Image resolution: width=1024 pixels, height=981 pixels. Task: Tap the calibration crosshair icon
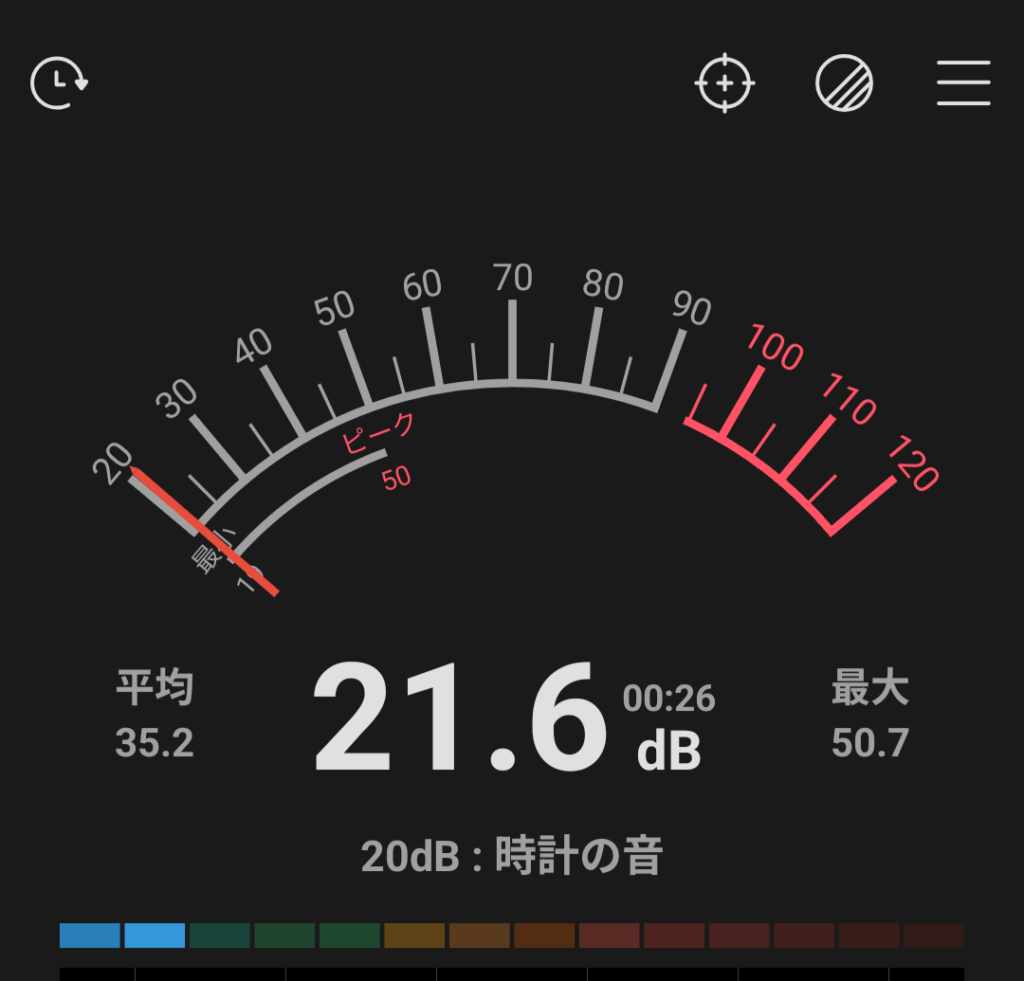click(724, 84)
